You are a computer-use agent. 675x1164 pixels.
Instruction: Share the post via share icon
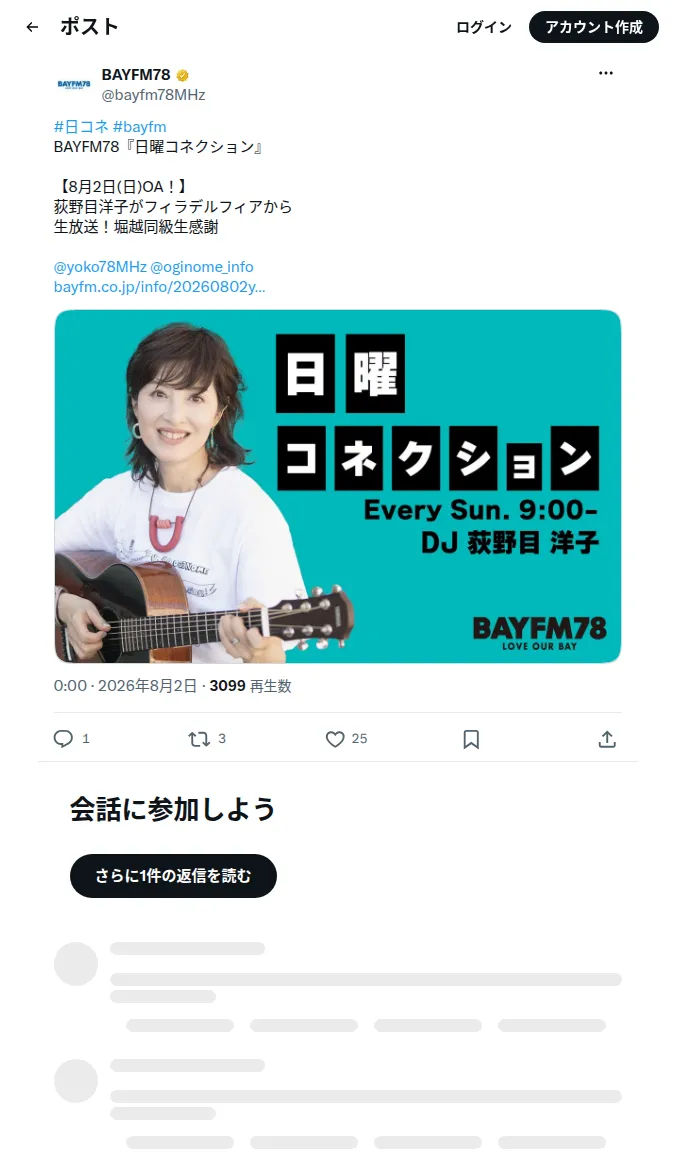point(607,739)
